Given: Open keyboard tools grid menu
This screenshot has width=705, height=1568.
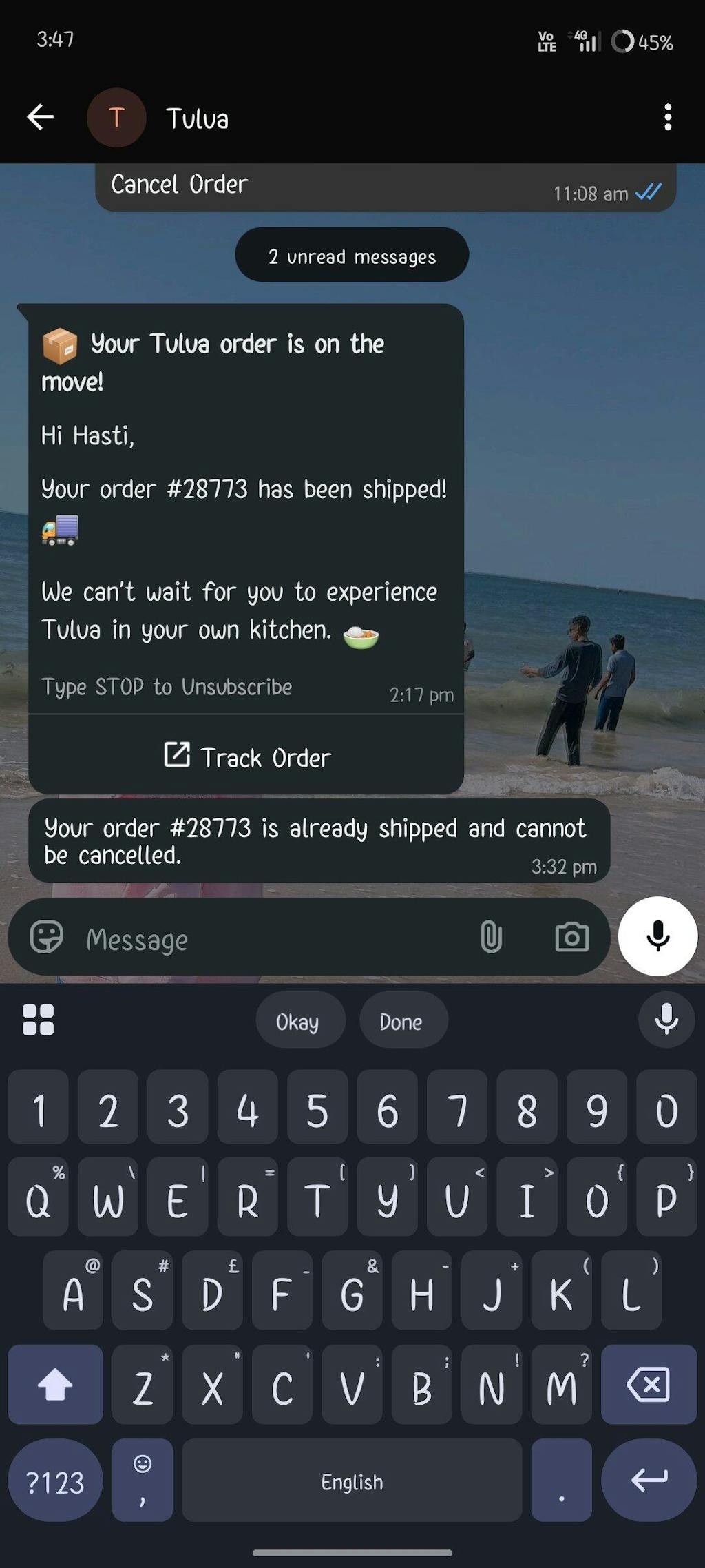Looking at the screenshot, I should [39, 1020].
